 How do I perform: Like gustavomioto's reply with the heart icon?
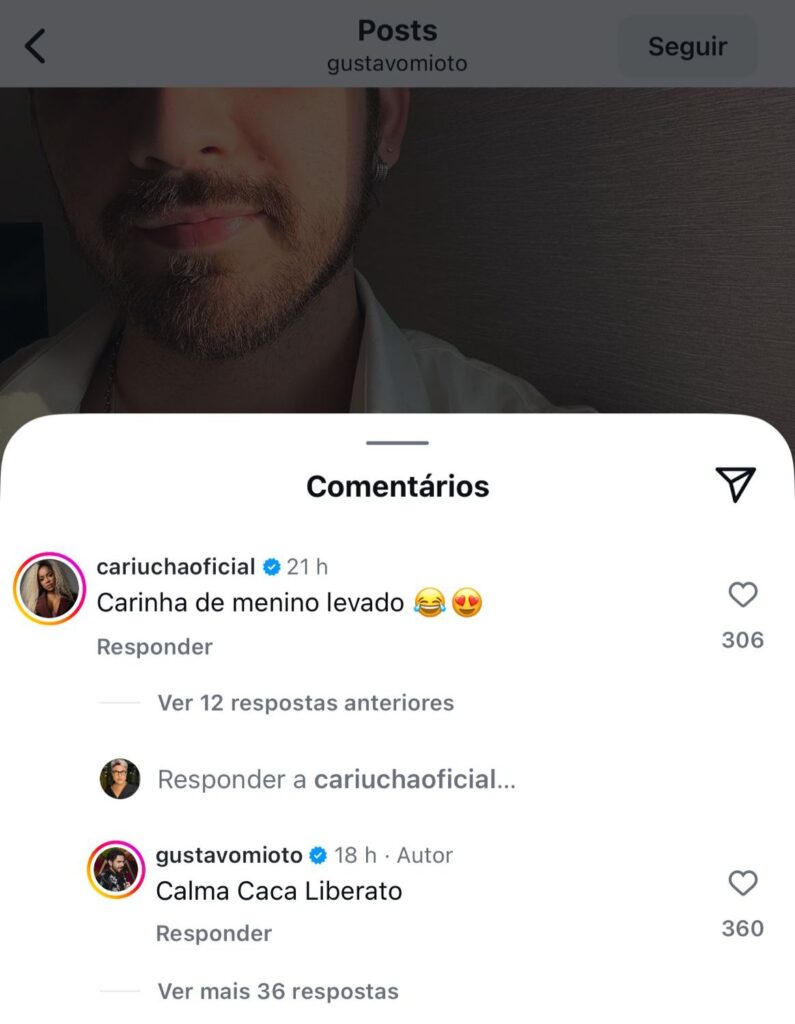pyautogui.click(x=742, y=882)
